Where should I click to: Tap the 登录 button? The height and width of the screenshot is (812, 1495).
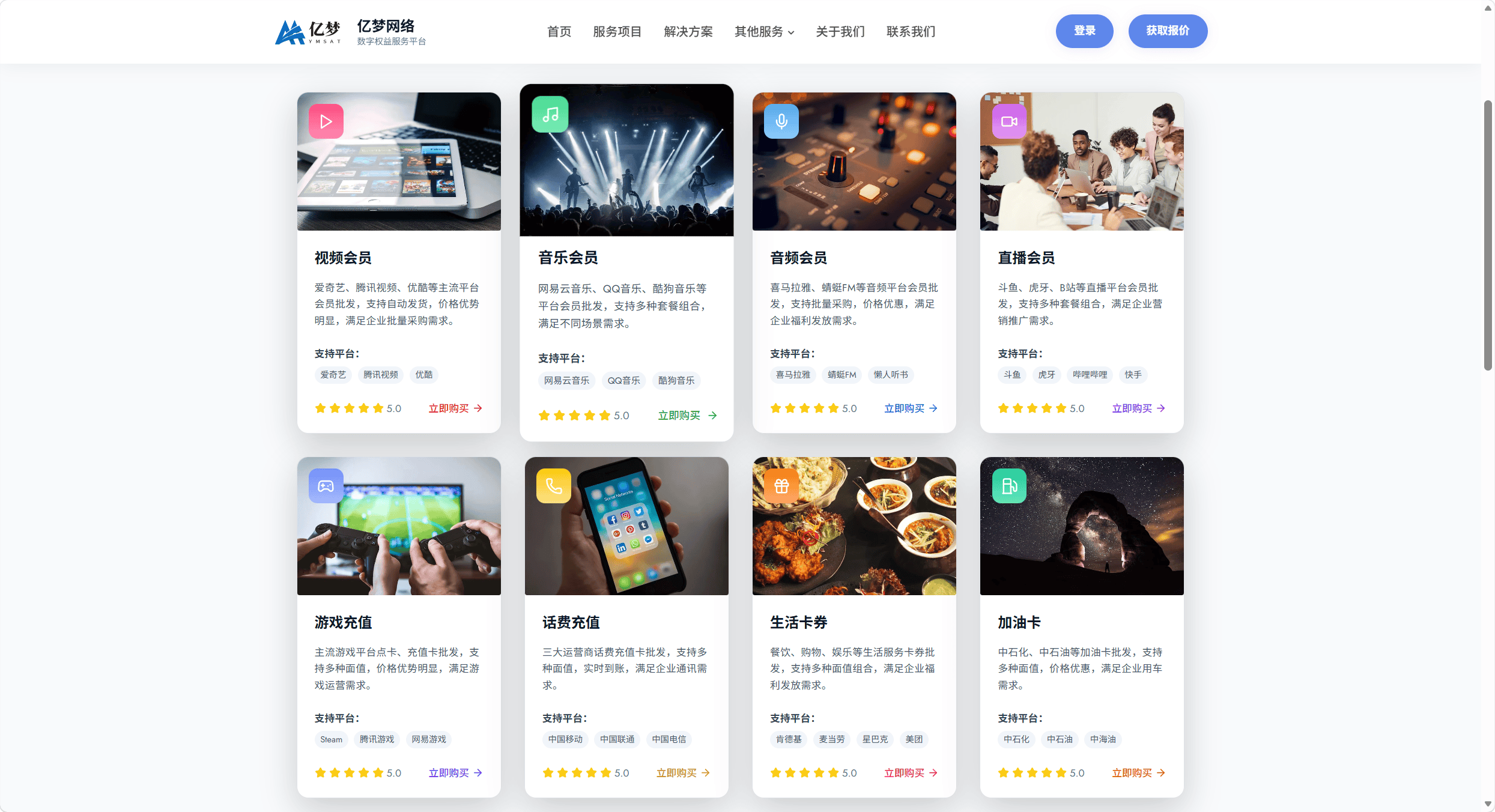1084,31
